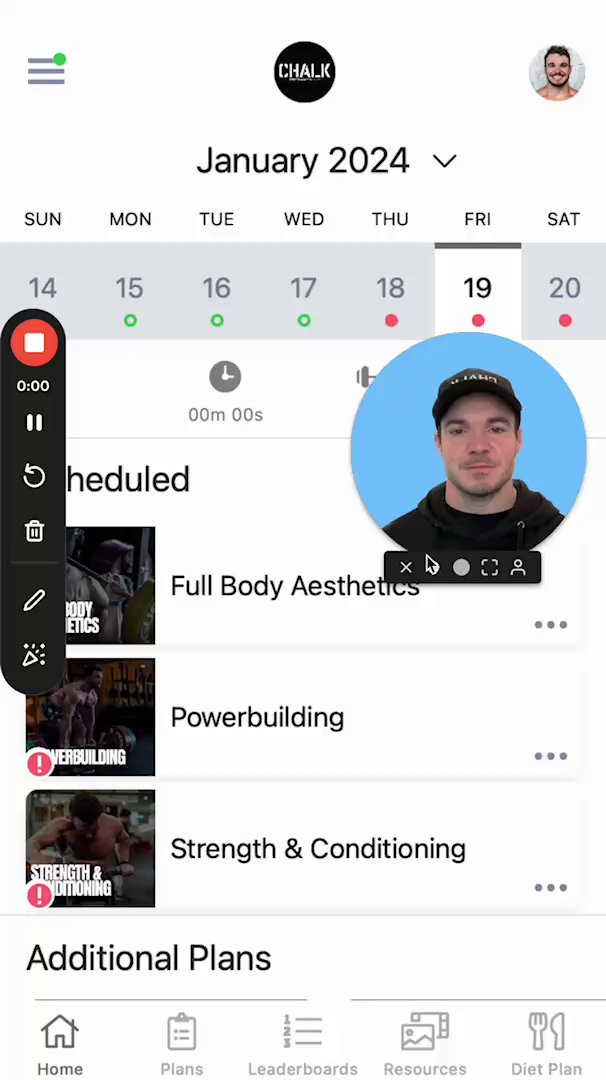This screenshot has width=606, height=1080.
Task: Switch to the Diet Plan tab
Action: click(546, 1045)
